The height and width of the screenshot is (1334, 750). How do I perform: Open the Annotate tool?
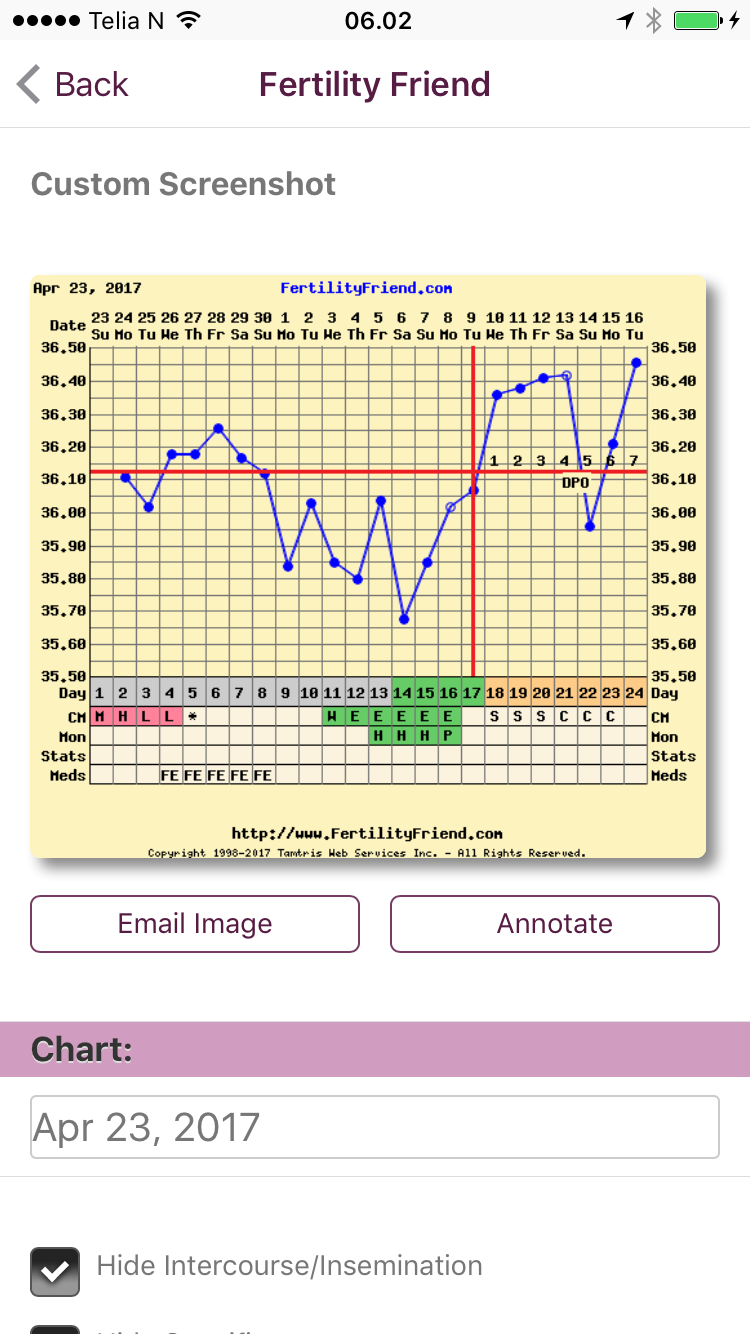coord(554,923)
